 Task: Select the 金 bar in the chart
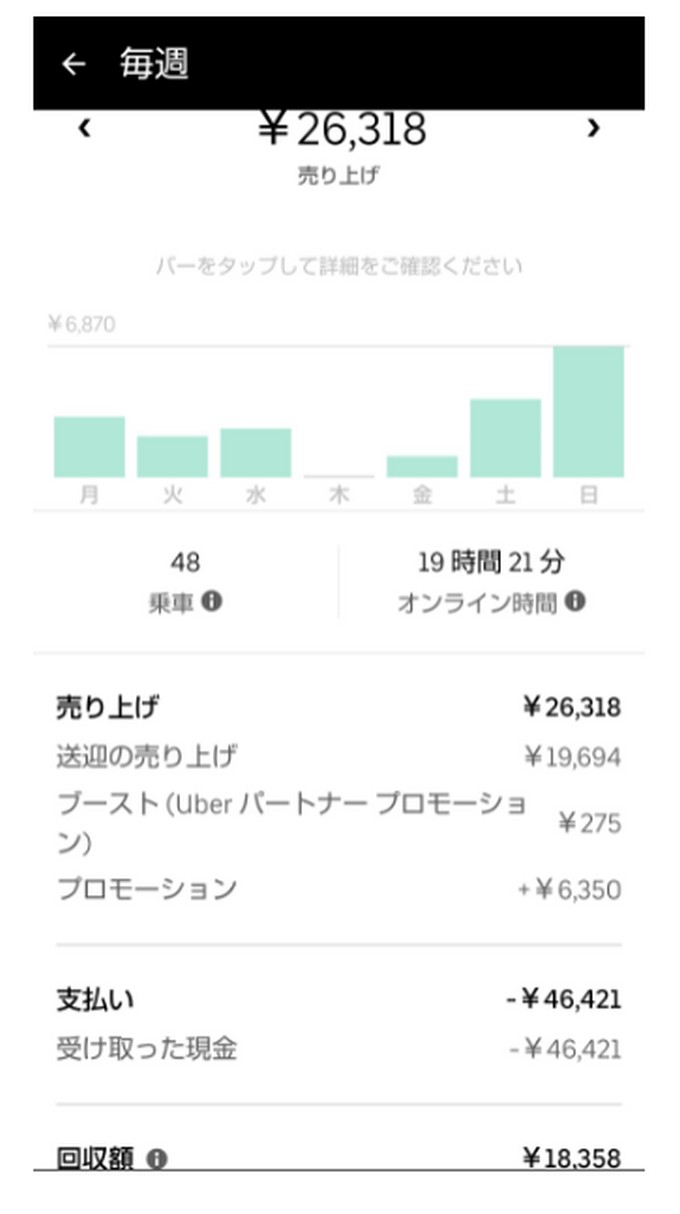422,467
